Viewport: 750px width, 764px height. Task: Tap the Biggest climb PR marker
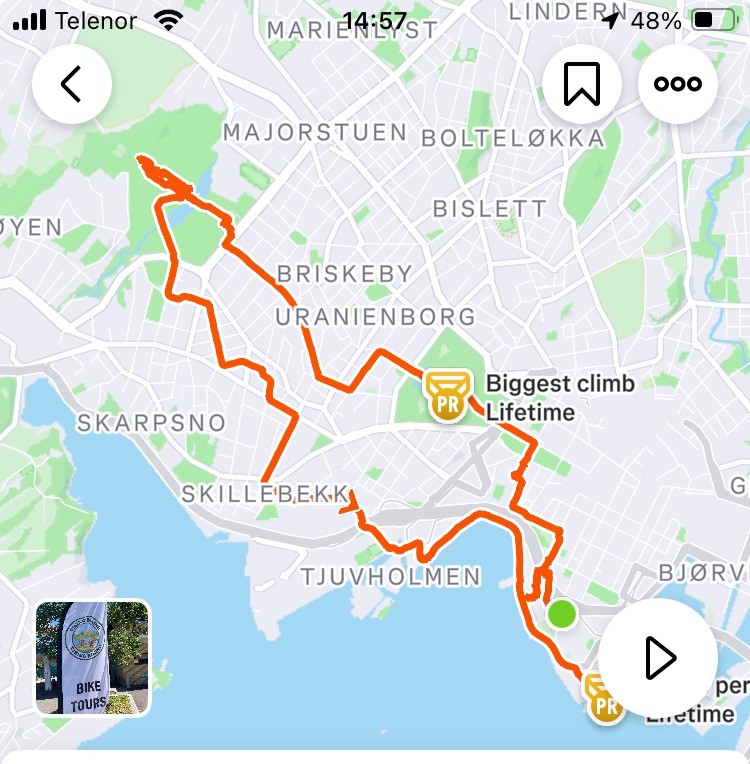click(x=446, y=395)
